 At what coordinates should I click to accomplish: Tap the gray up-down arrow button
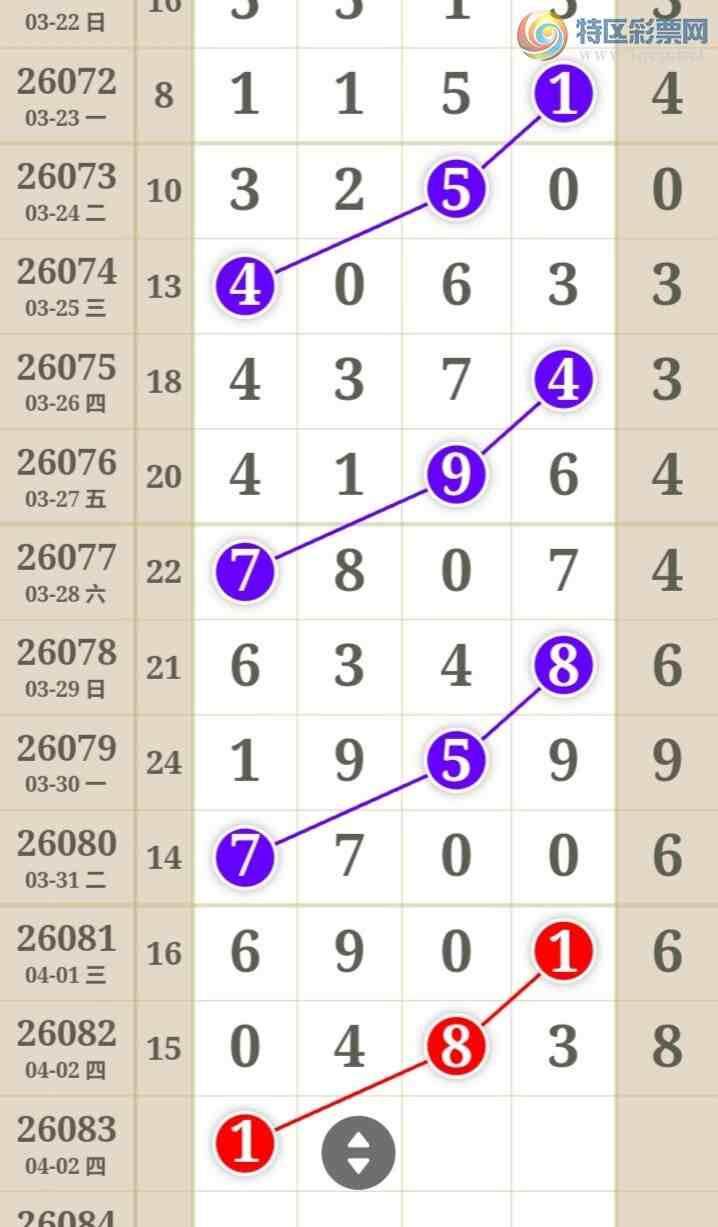coord(358,1153)
